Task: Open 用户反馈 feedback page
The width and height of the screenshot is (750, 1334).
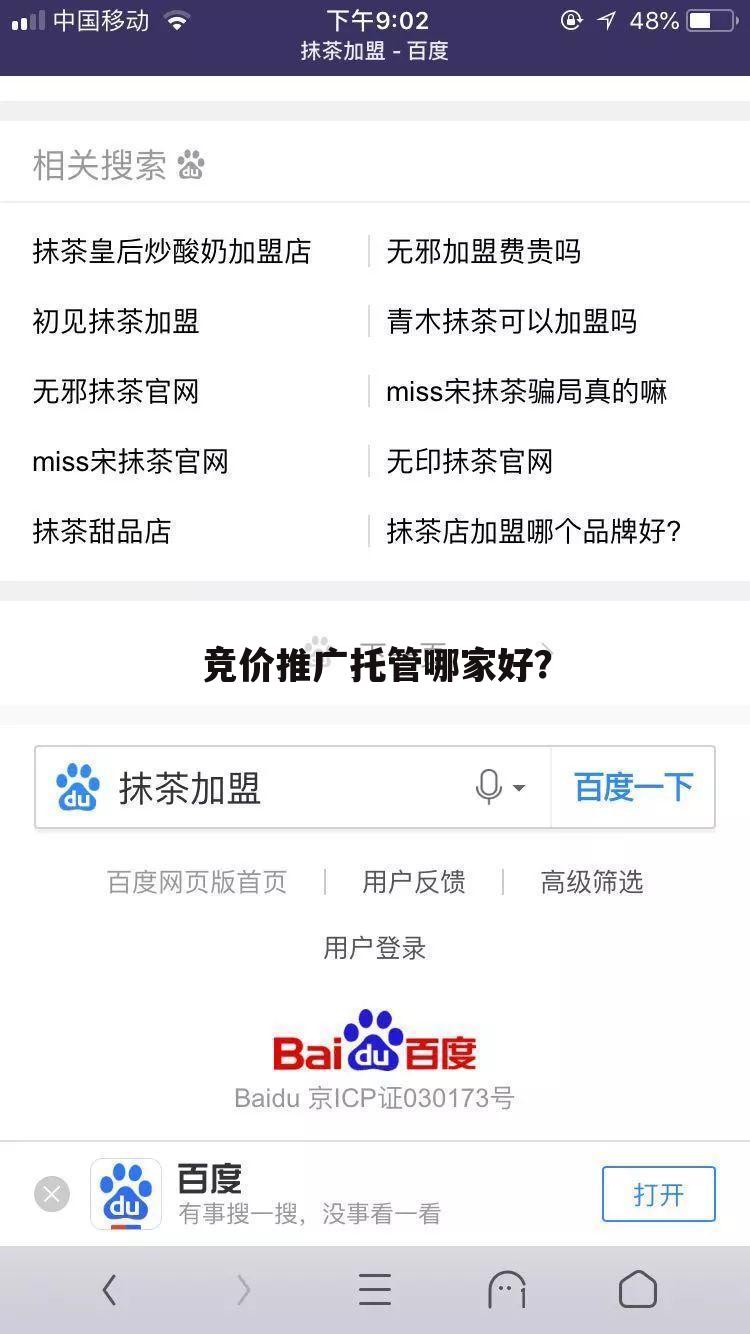Action: 413,883
